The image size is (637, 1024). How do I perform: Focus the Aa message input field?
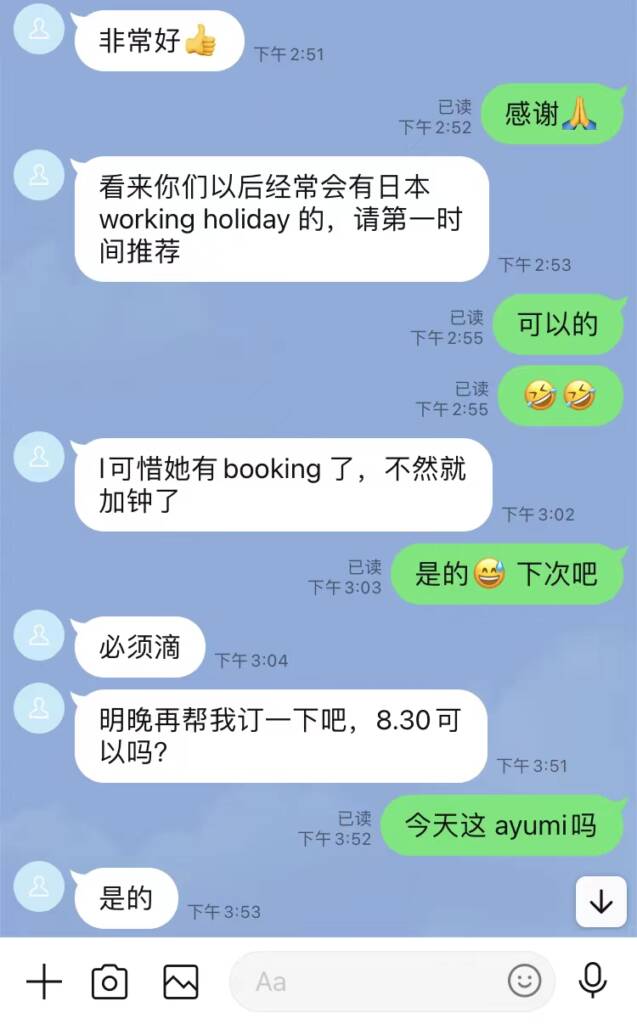[370, 982]
